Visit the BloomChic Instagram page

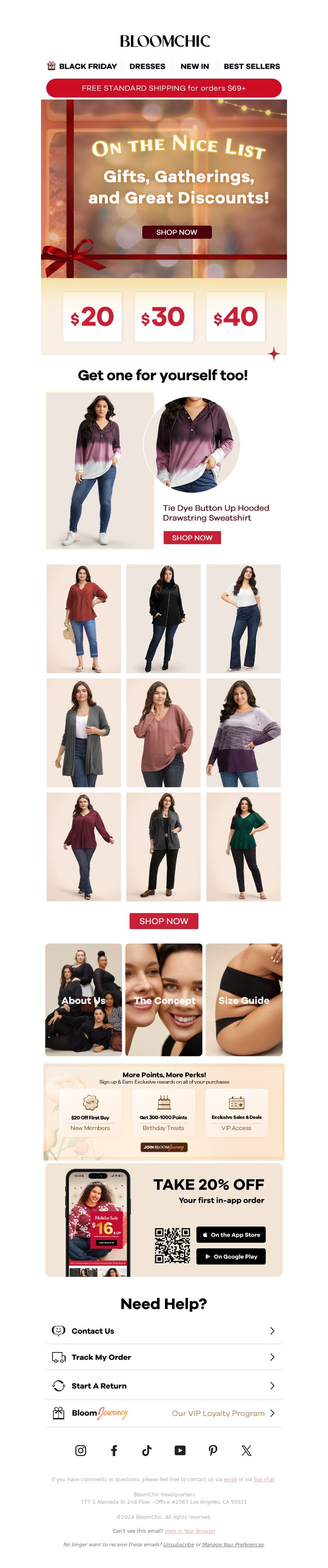80,1450
